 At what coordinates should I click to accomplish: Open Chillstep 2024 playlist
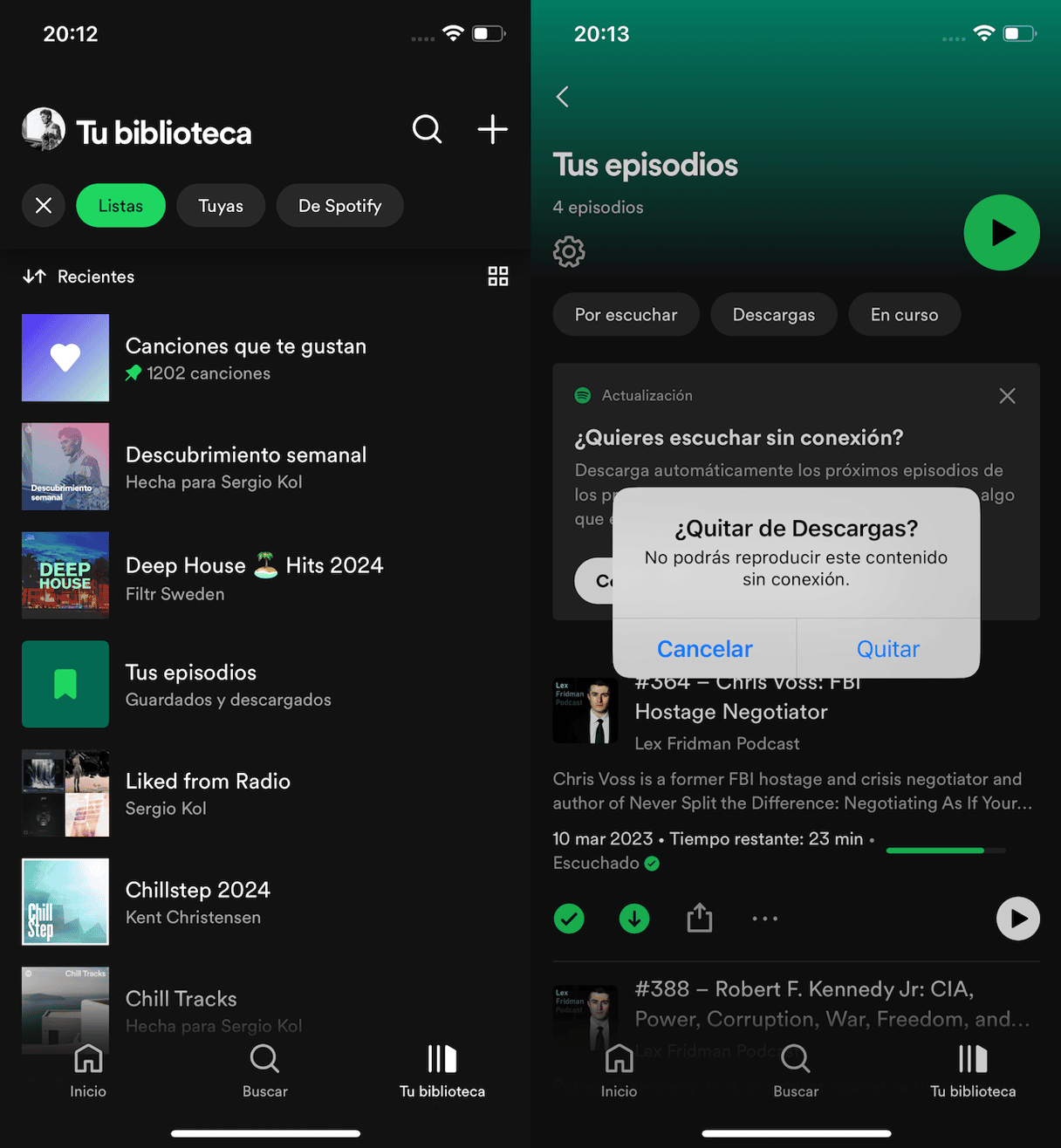coord(197,902)
